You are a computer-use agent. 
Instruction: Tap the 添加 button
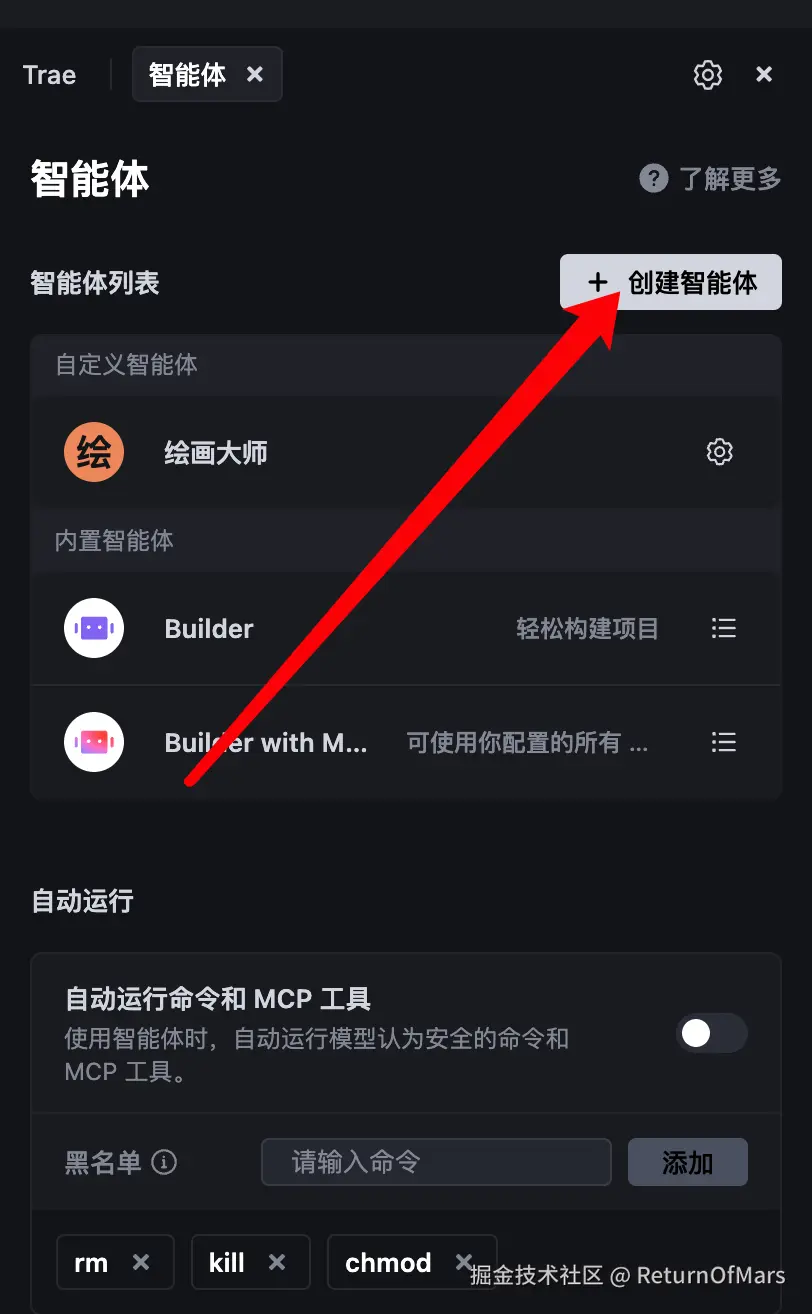[687, 1162]
